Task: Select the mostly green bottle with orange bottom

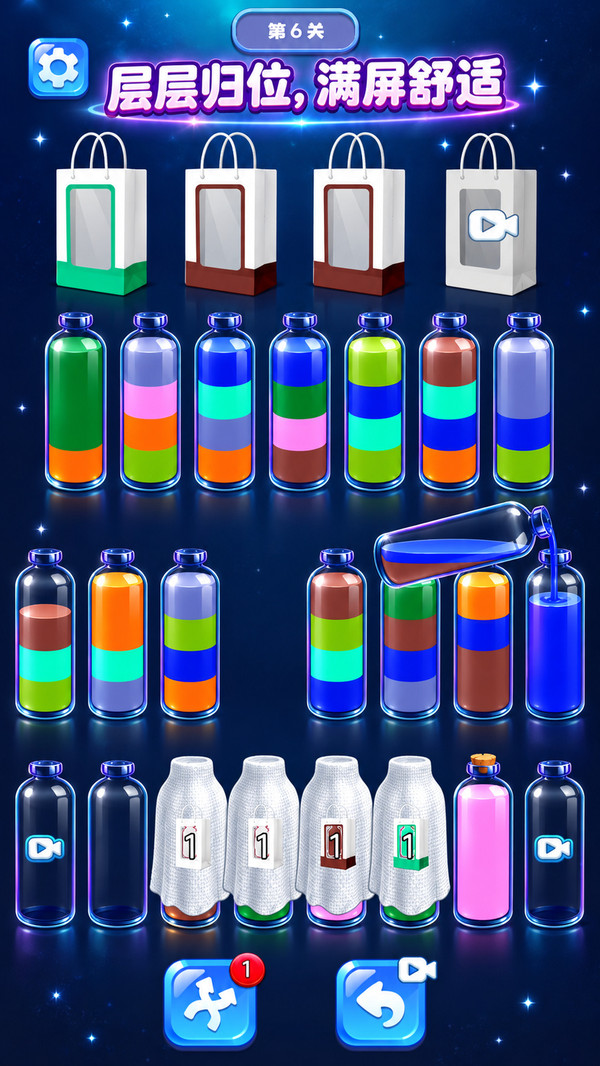Action: tap(76, 401)
